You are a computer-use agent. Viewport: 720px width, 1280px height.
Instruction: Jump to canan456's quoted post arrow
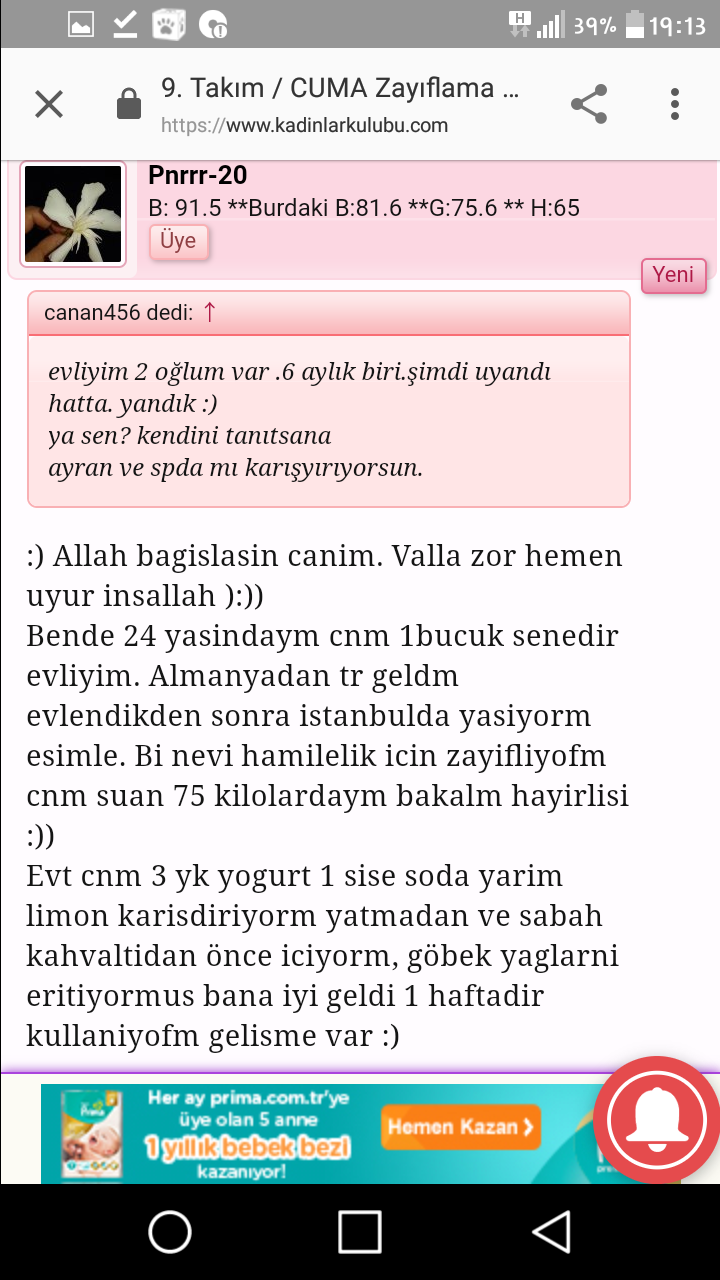click(x=209, y=312)
